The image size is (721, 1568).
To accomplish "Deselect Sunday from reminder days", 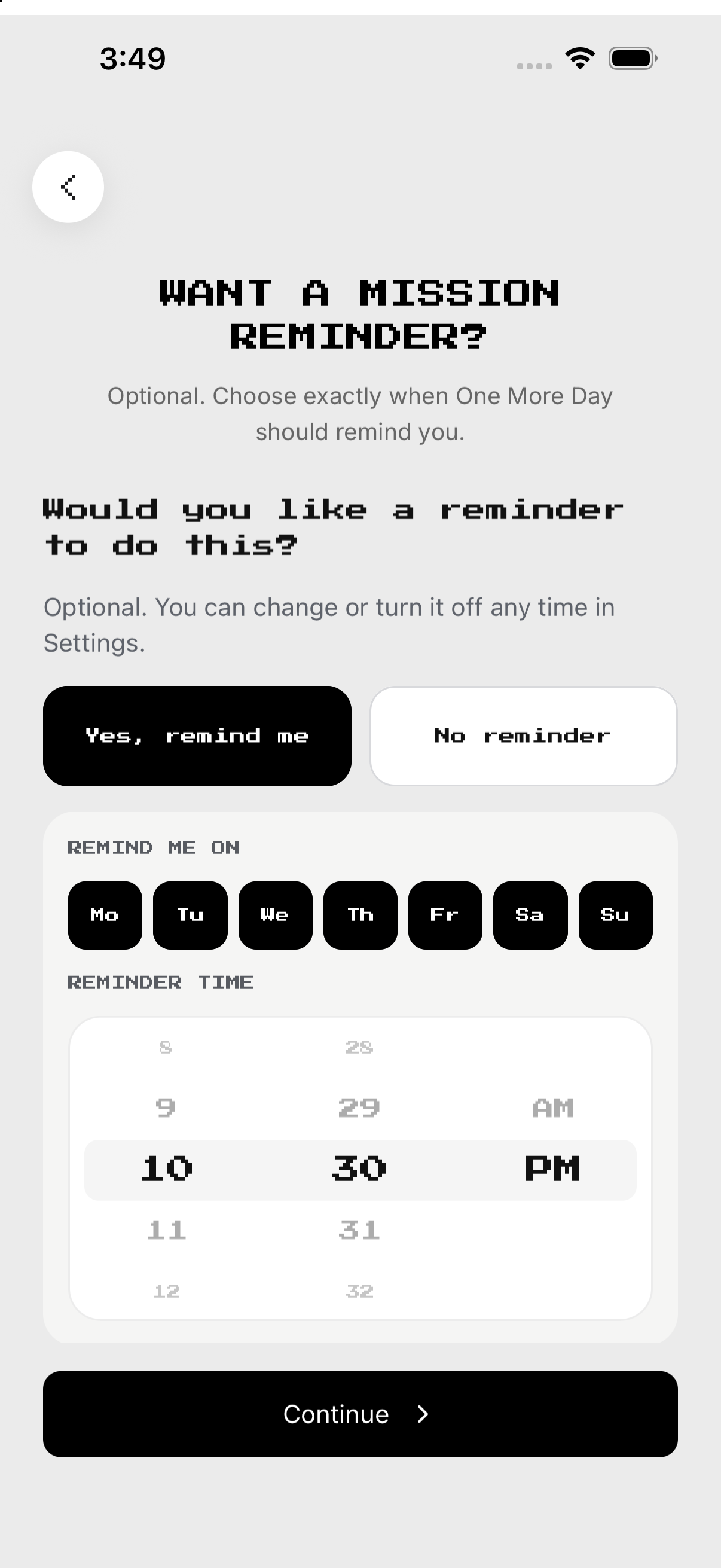I will 616,915.
